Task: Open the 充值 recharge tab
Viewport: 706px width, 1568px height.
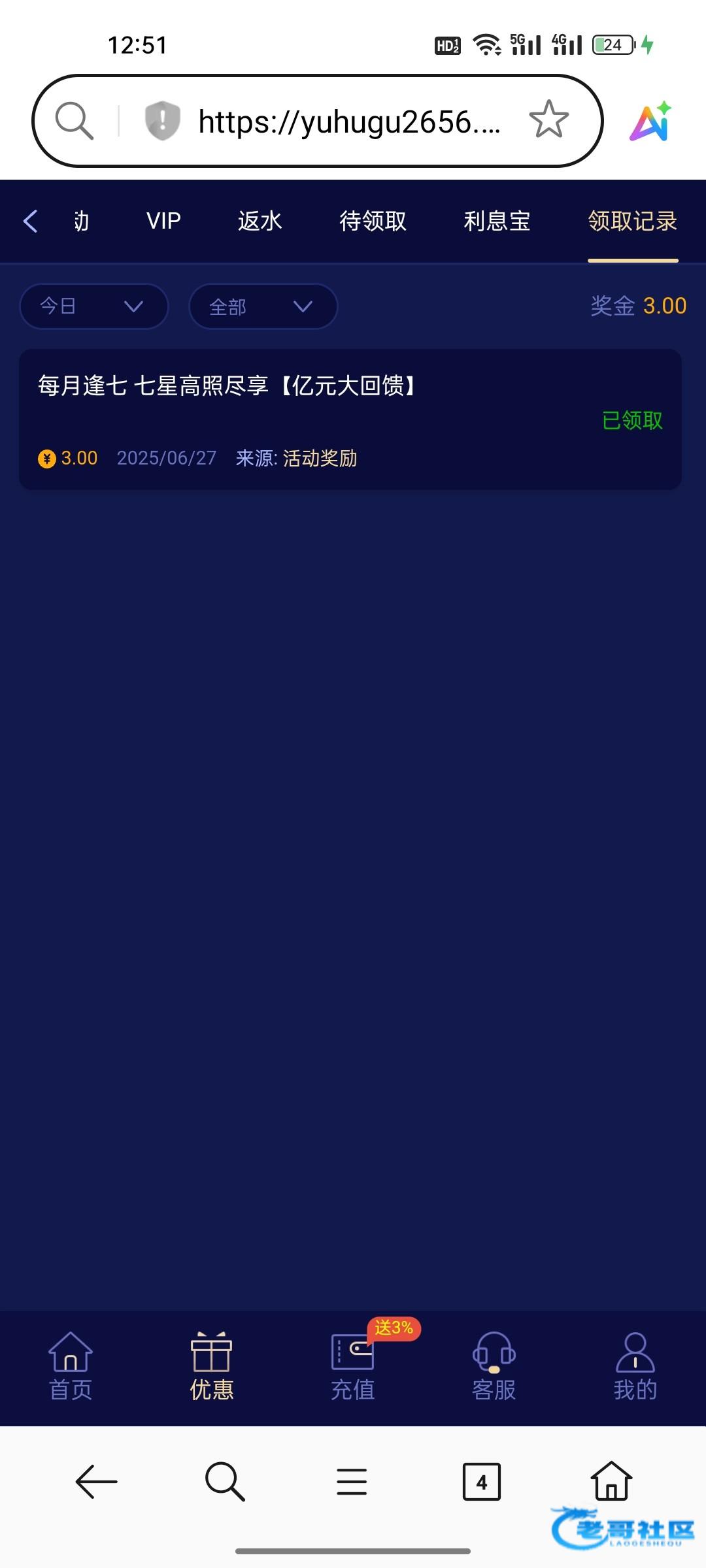Action: click(x=352, y=1367)
